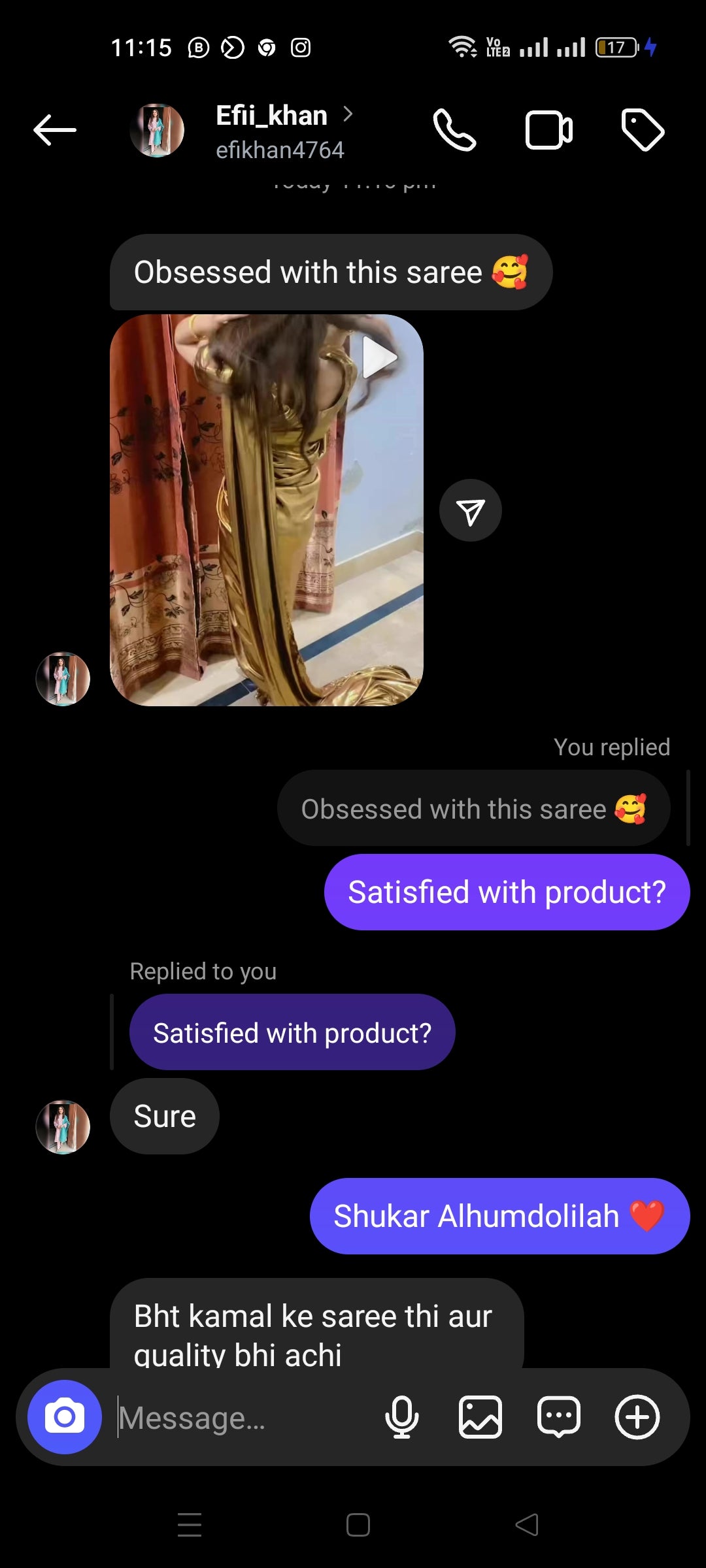Forward the saree video via share icon
The height and width of the screenshot is (1568, 706).
pos(470,511)
